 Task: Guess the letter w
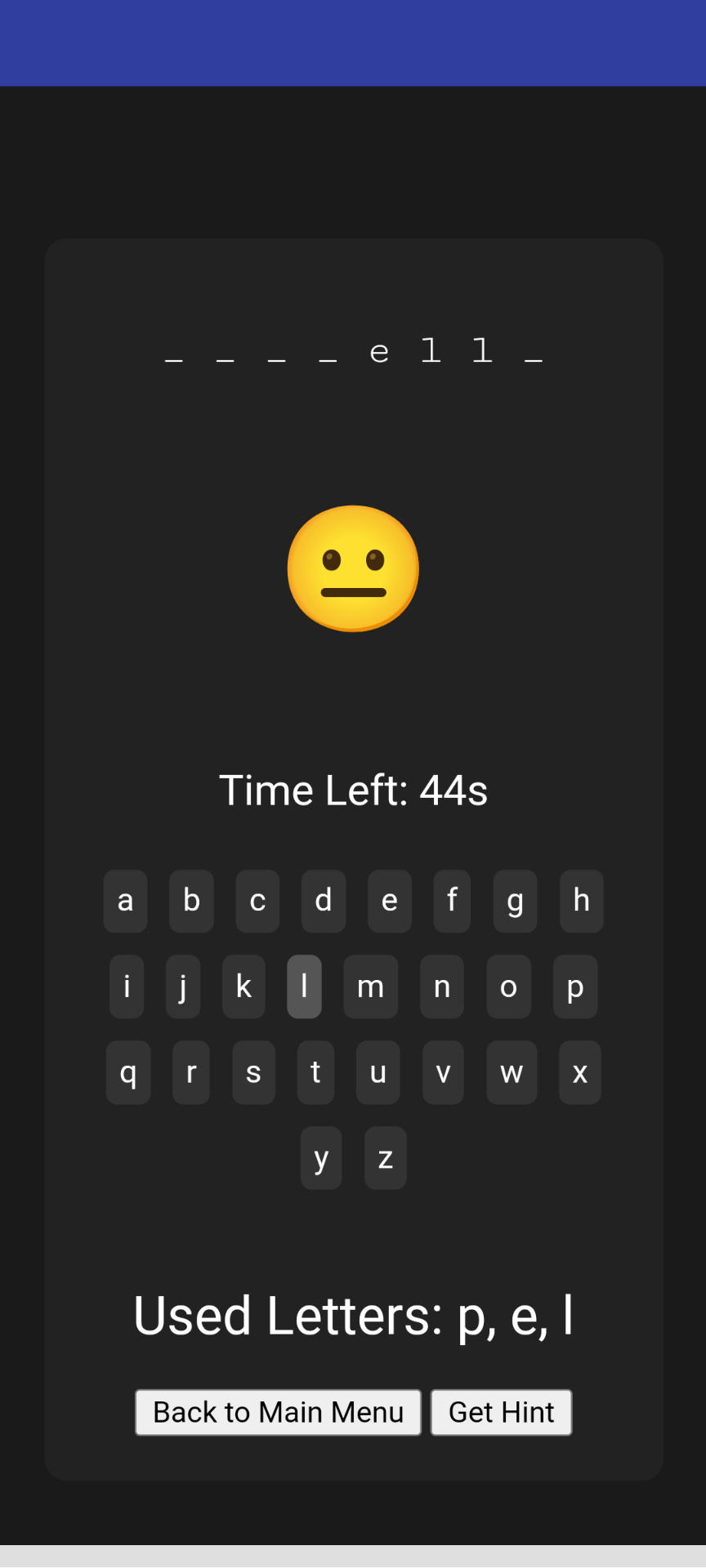[512, 1072]
